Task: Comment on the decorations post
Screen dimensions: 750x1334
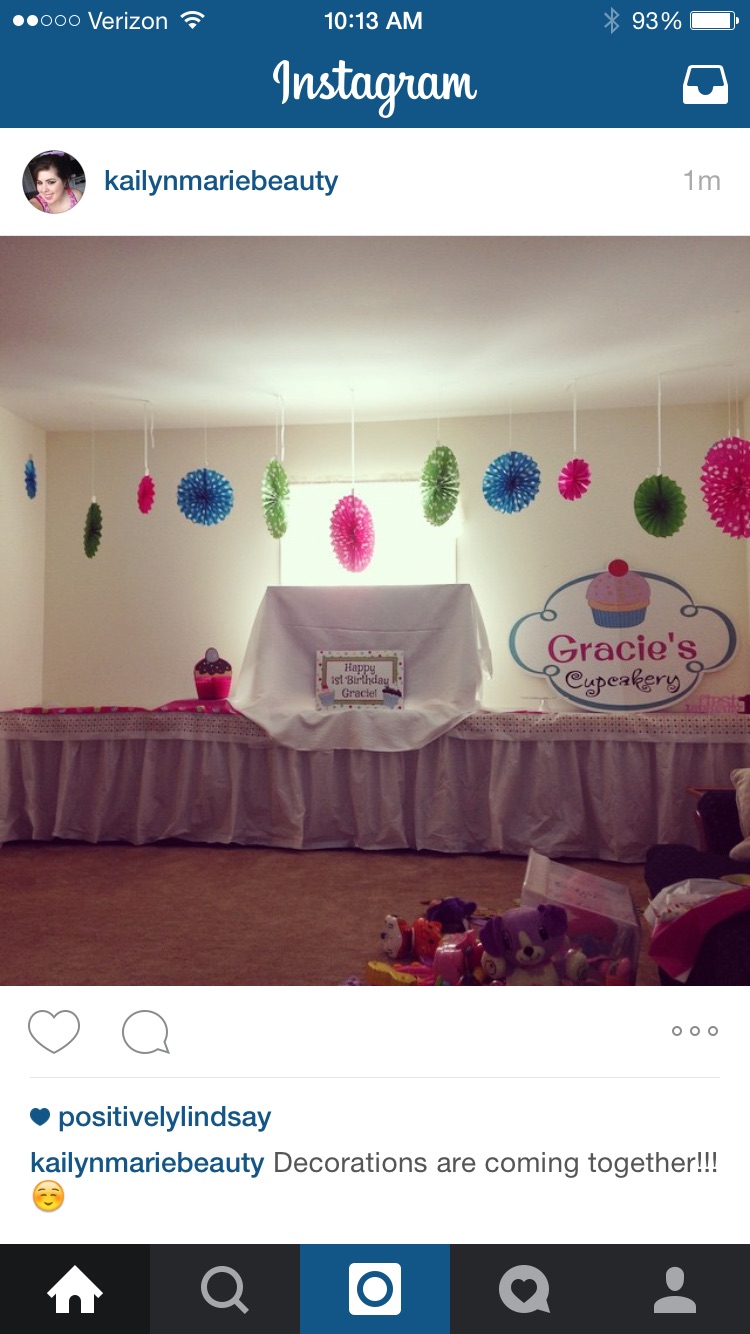Action: 146,1032
